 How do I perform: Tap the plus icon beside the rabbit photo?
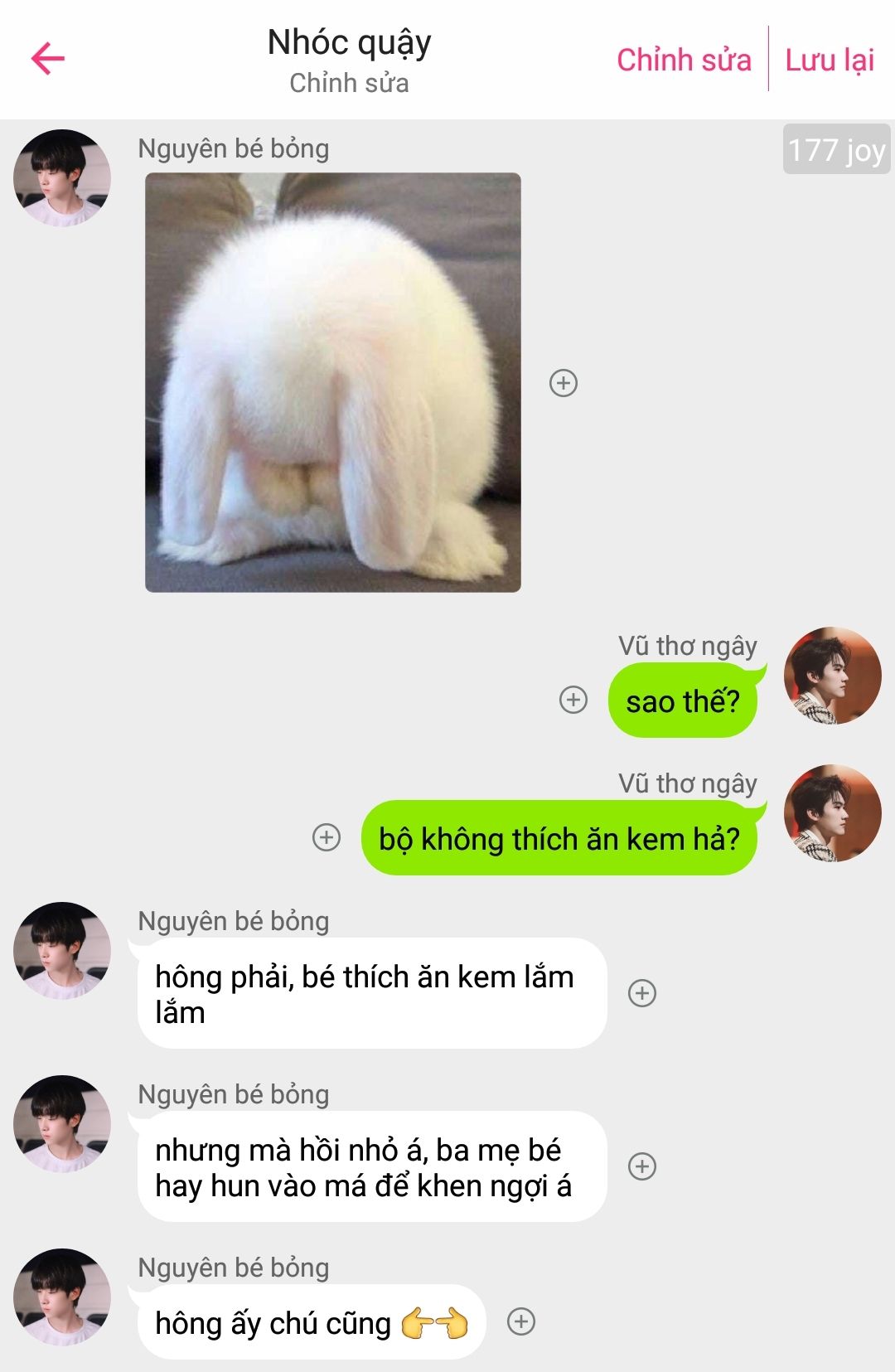564,383
